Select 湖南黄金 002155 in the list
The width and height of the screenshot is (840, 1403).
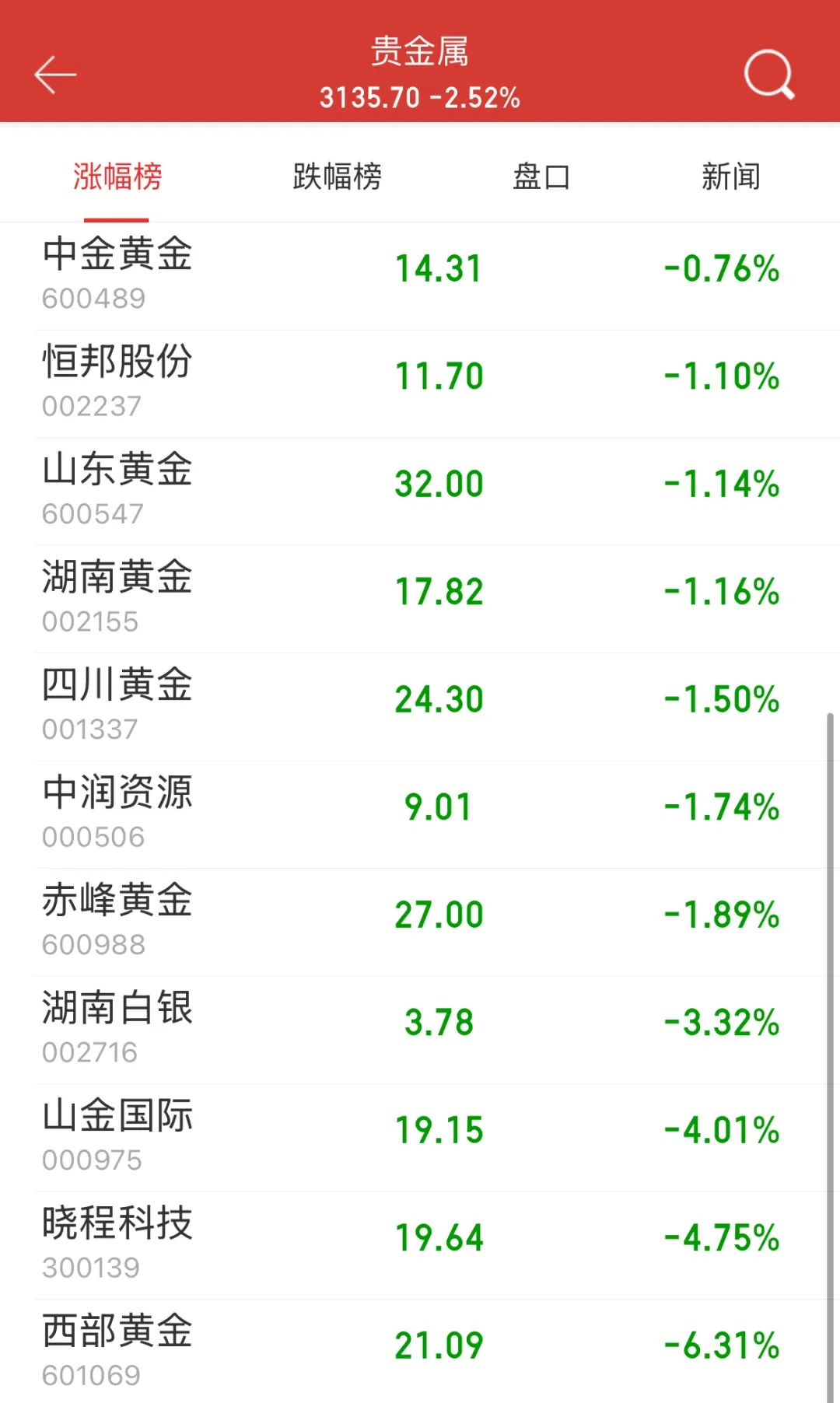click(420, 598)
